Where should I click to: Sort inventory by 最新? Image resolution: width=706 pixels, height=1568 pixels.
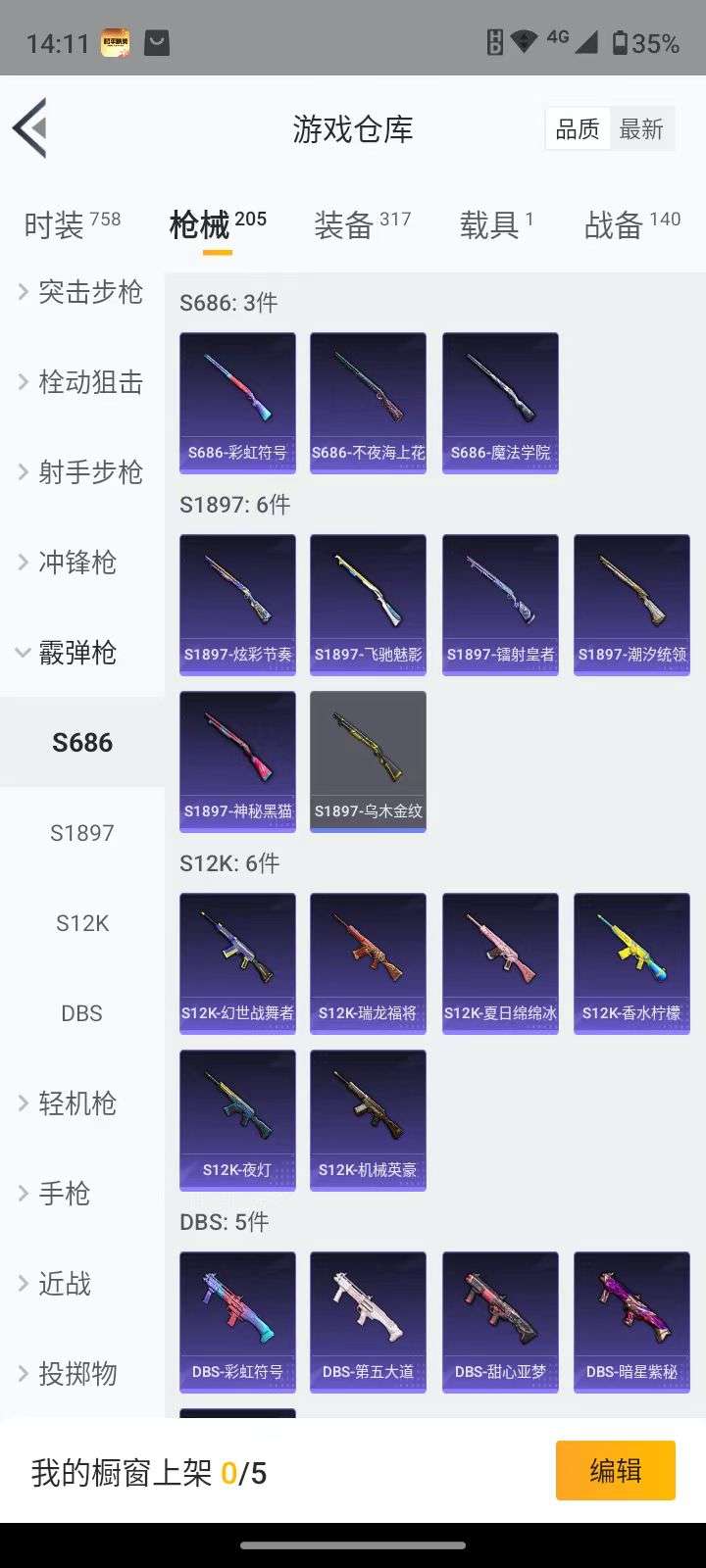click(x=641, y=129)
